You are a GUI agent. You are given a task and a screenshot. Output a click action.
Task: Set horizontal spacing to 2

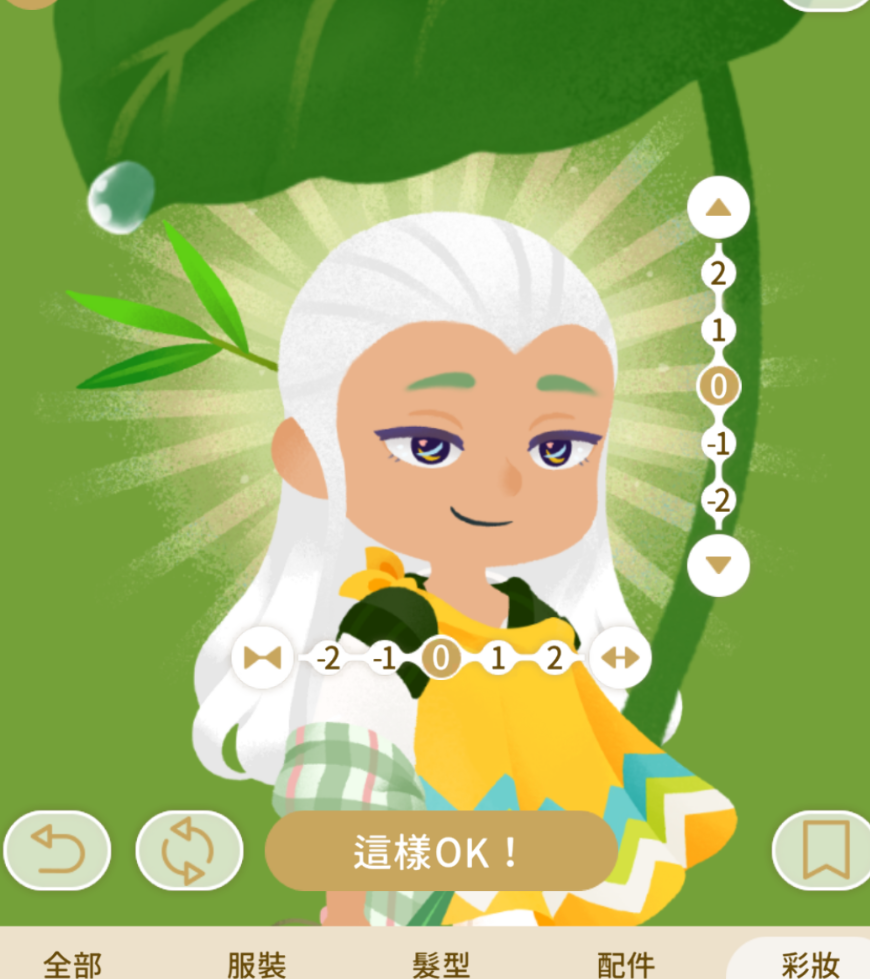pos(553,658)
